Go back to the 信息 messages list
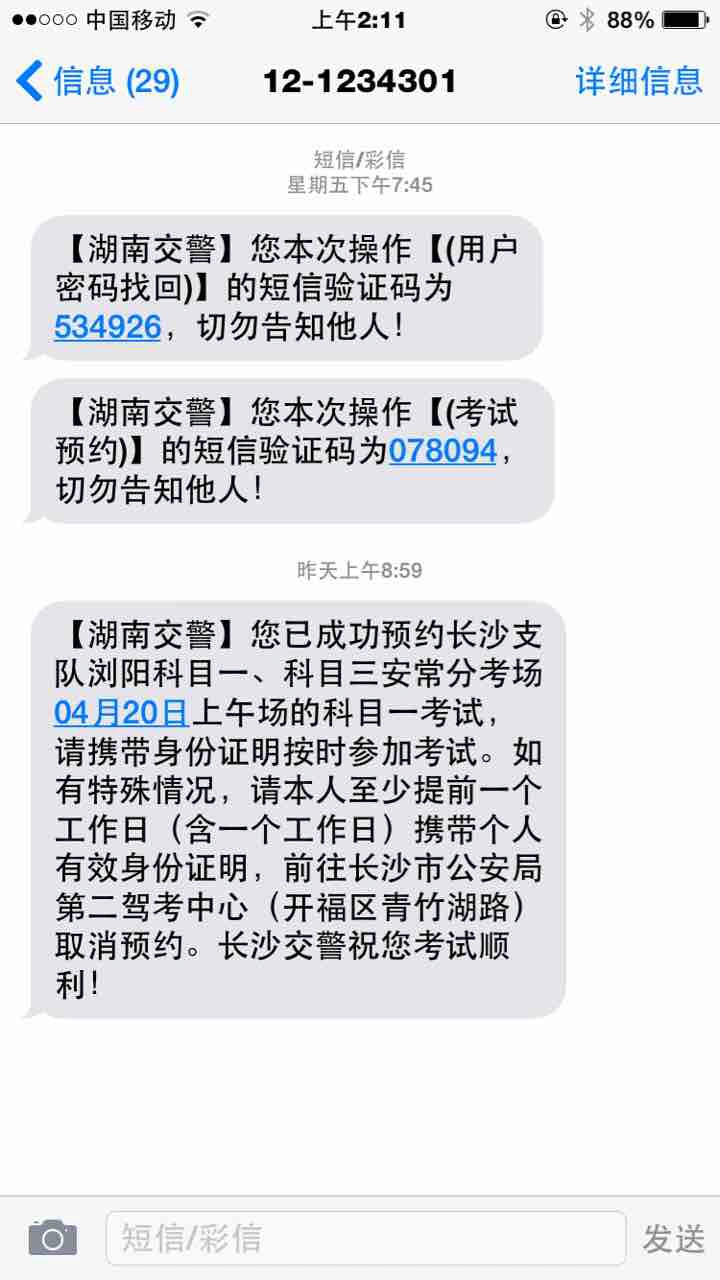The height and width of the screenshot is (1280, 720). [x=97, y=81]
